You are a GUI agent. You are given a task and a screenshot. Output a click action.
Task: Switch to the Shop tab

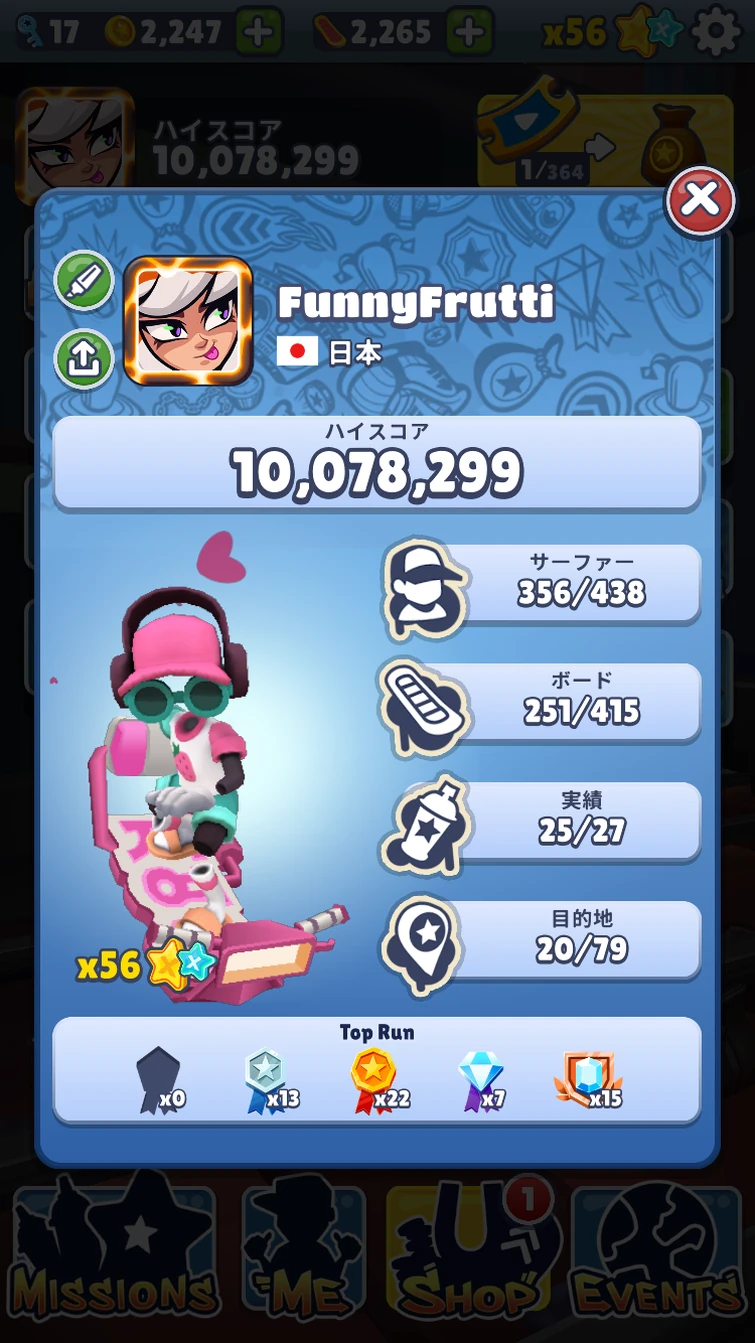(x=469, y=1256)
